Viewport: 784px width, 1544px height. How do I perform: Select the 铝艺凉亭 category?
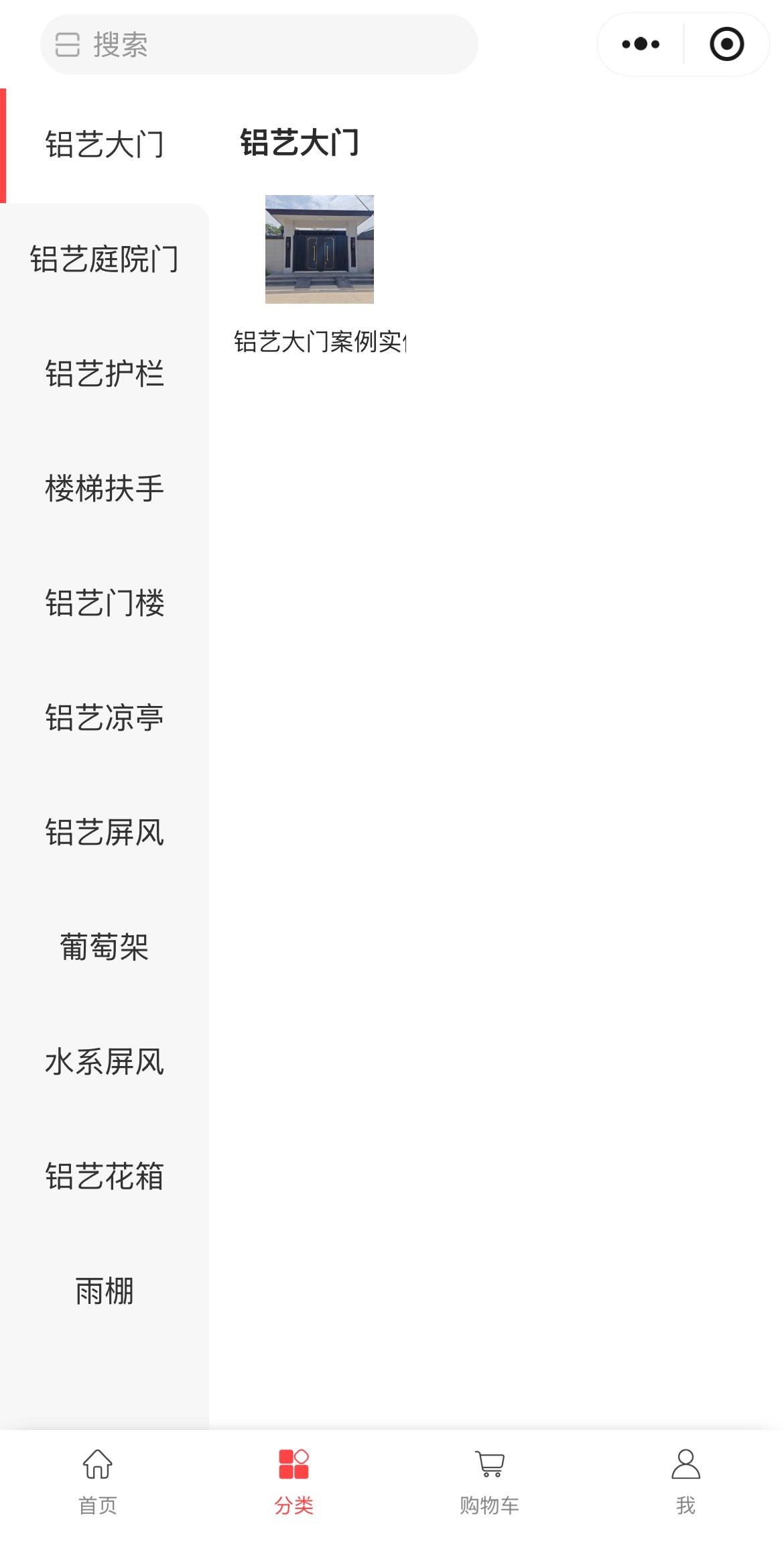[105, 718]
